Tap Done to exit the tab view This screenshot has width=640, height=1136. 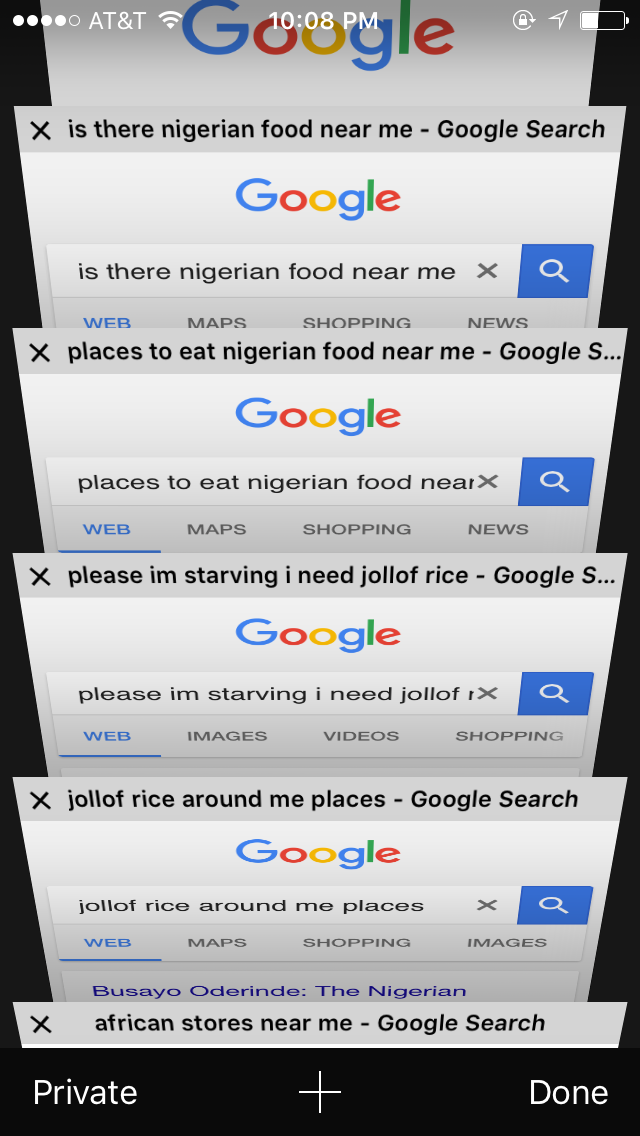click(x=568, y=1092)
